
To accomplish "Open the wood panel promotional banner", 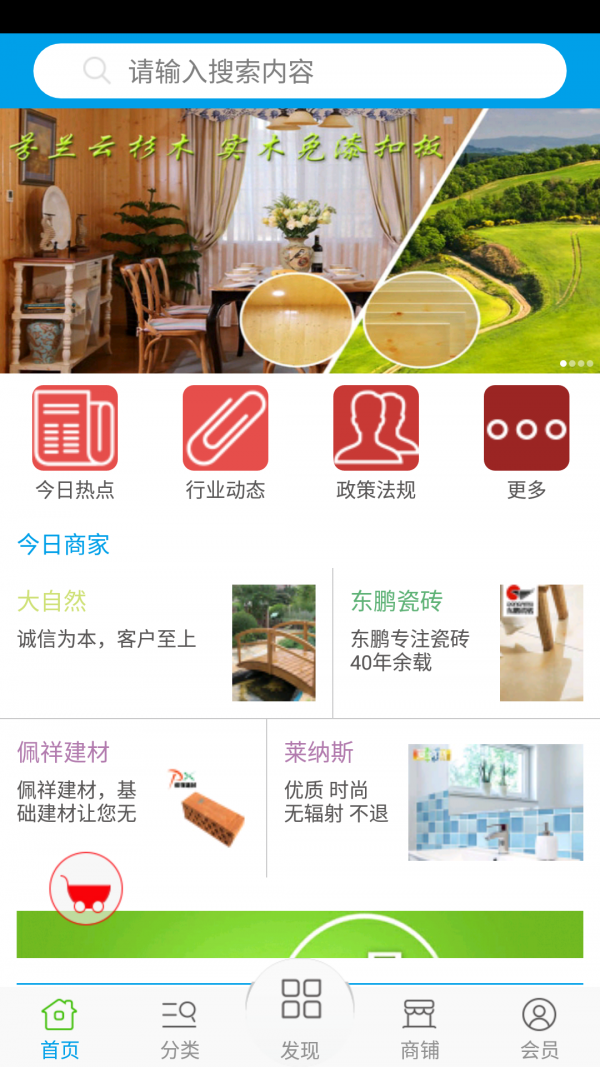I will tap(300, 240).
